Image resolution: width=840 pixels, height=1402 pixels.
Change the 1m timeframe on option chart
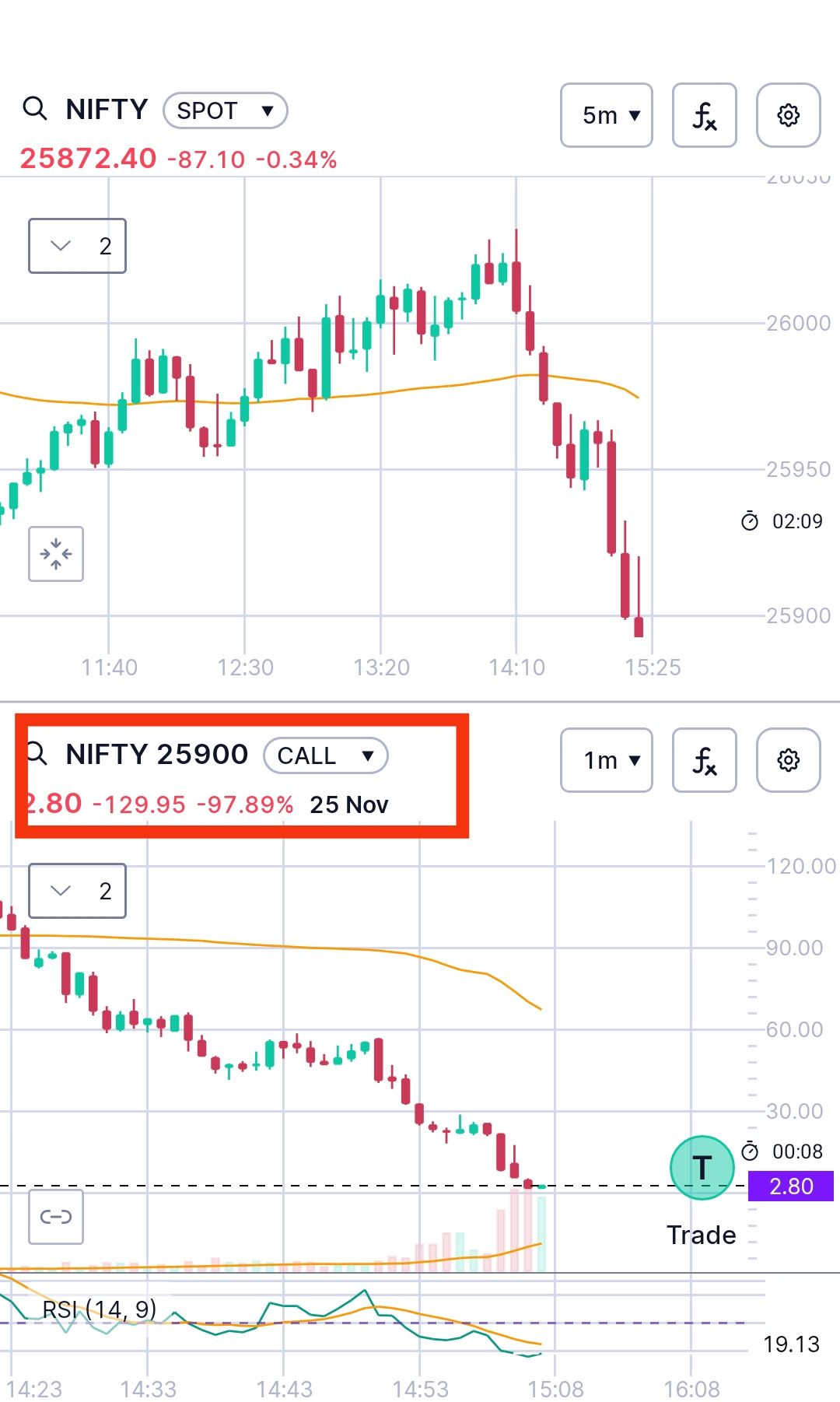pyautogui.click(x=607, y=760)
